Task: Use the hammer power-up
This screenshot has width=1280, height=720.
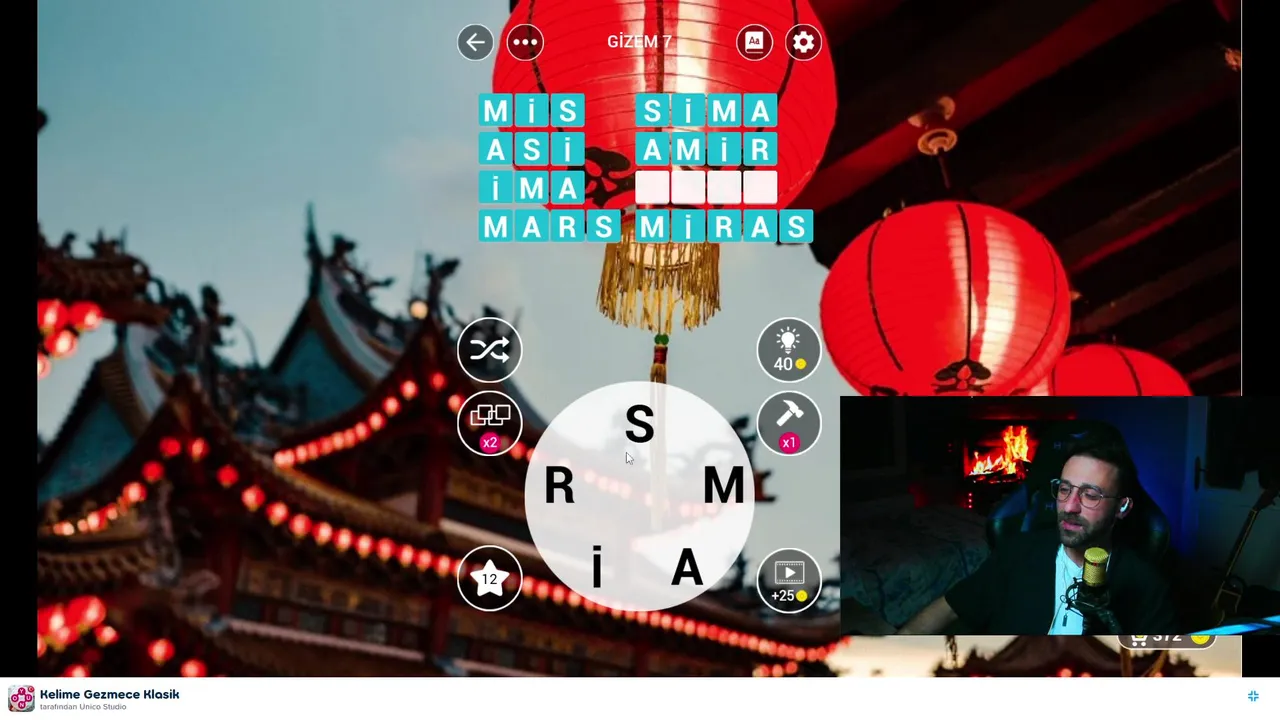Action: point(788,423)
